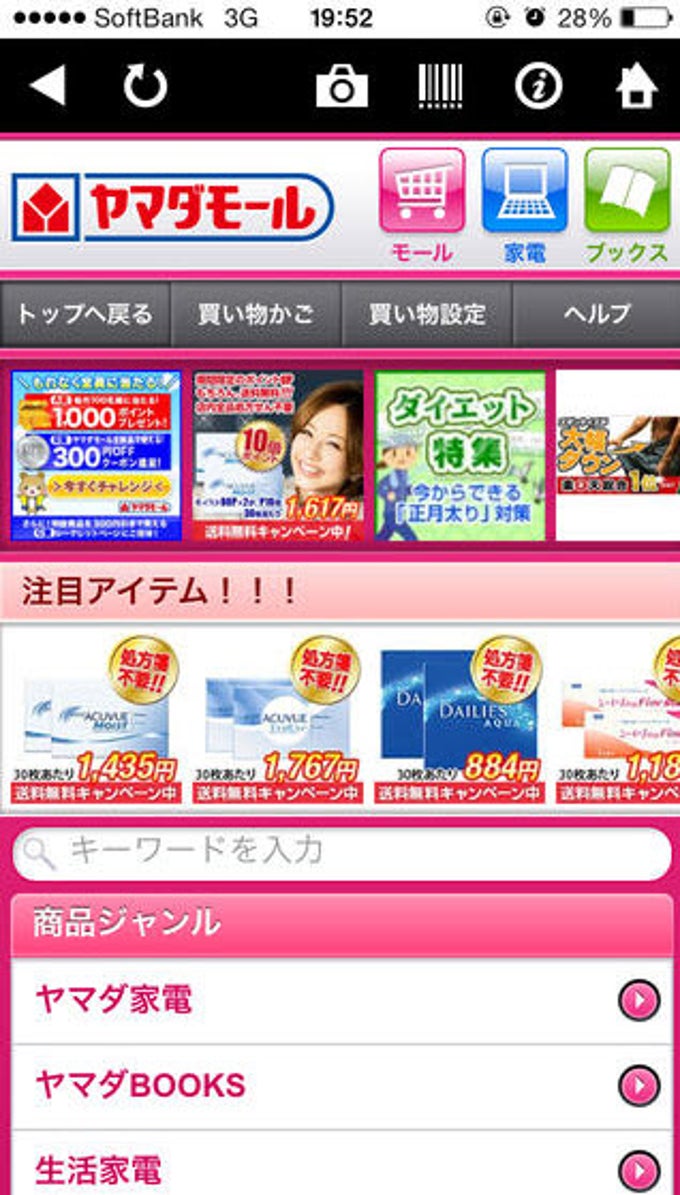This screenshot has height=1195, width=680.
Task: Tap トップへ戻る button
Action: [85, 314]
